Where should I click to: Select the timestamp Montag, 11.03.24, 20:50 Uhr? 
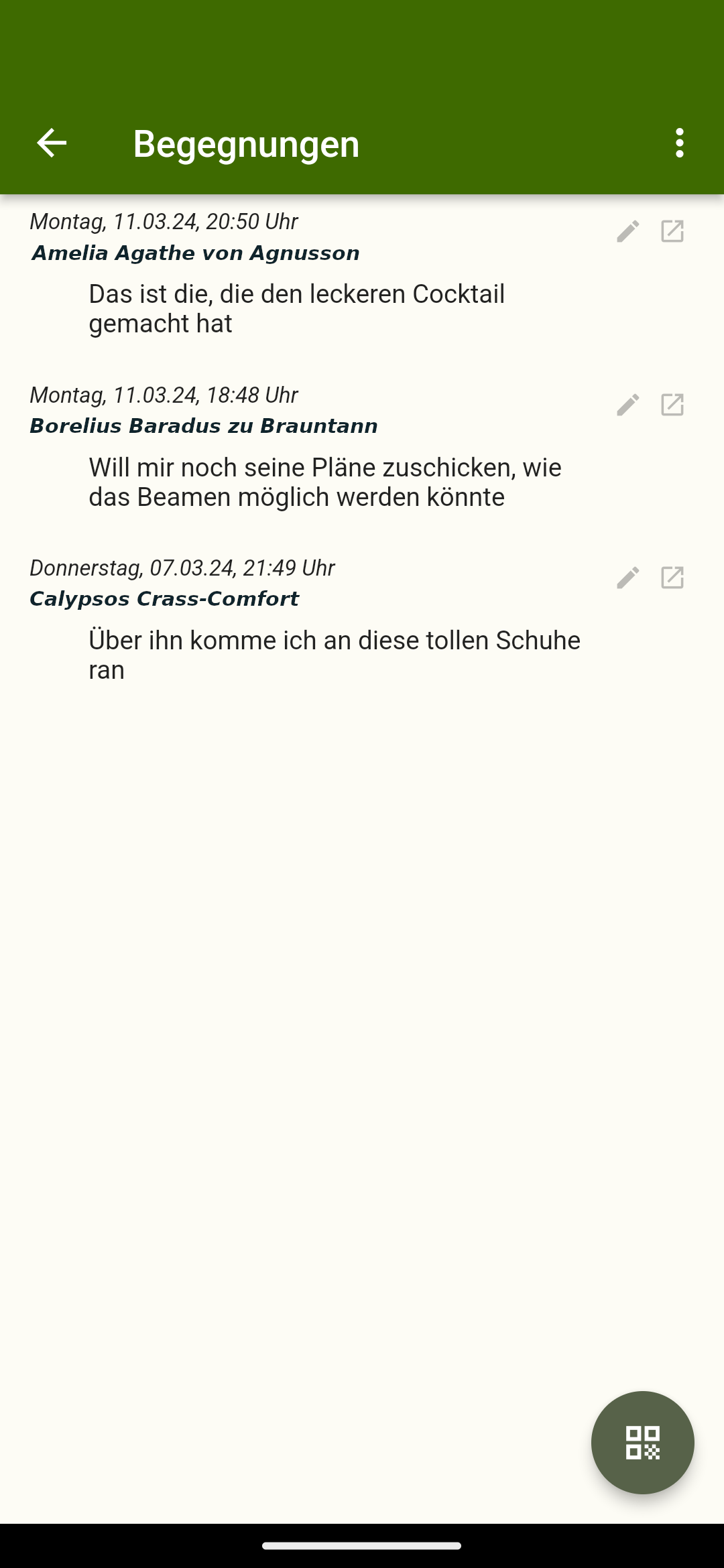click(x=163, y=222)
